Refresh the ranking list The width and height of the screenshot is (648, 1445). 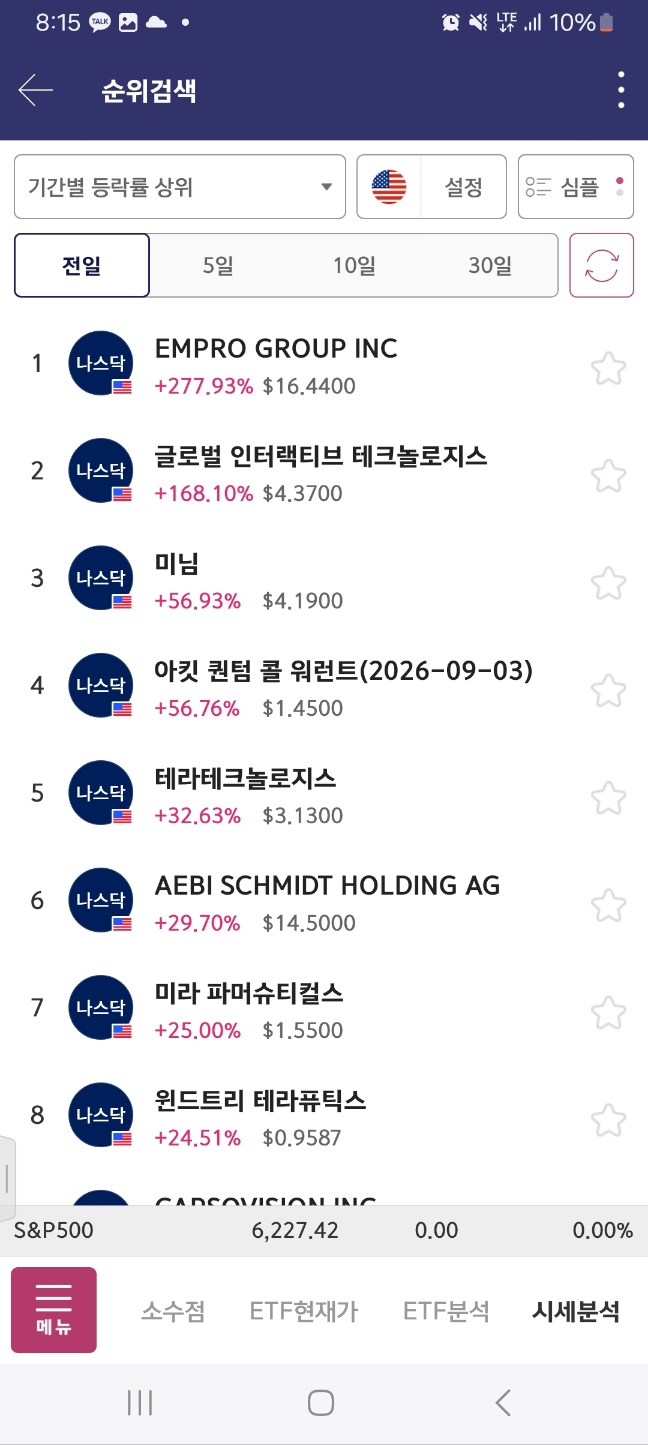(601, 266)
